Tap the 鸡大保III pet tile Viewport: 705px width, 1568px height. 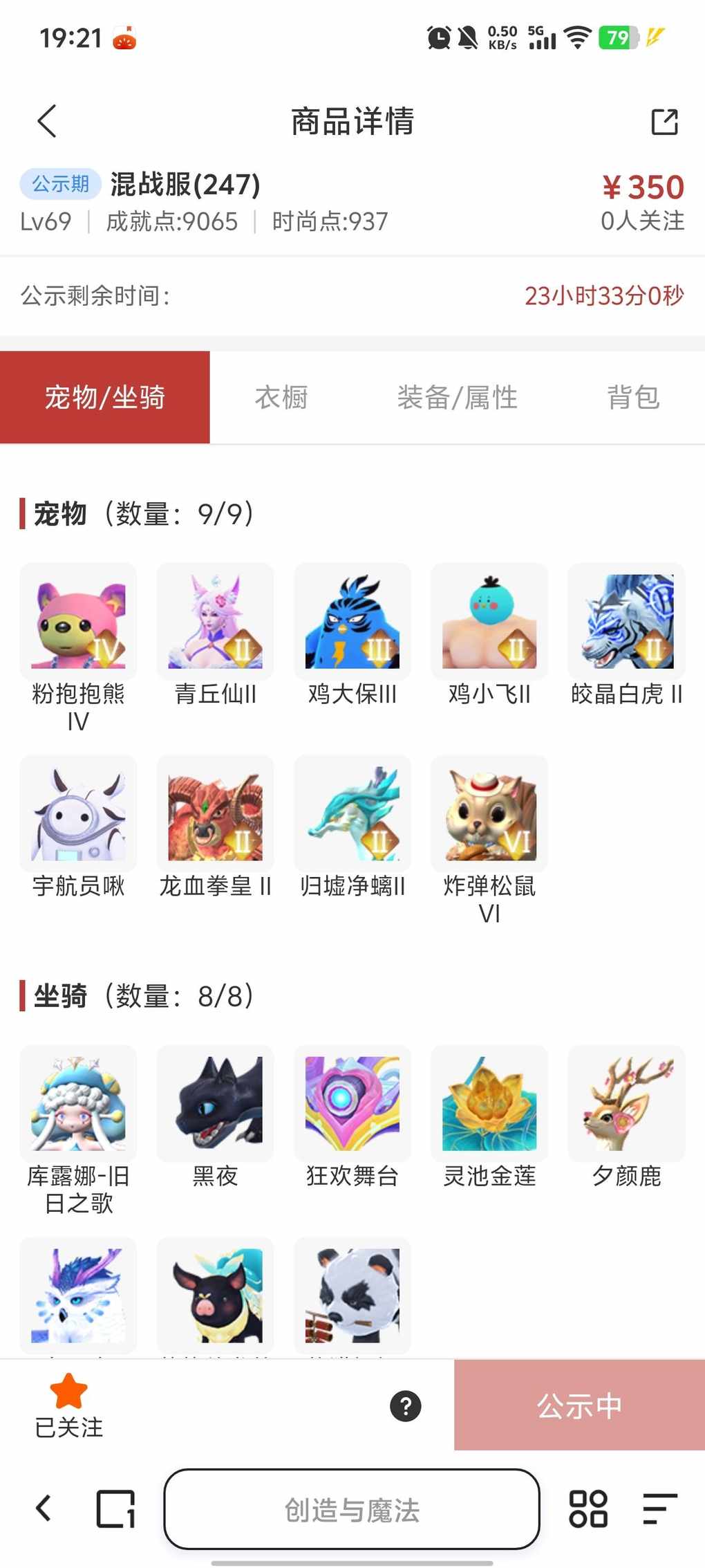coord(352,621)
